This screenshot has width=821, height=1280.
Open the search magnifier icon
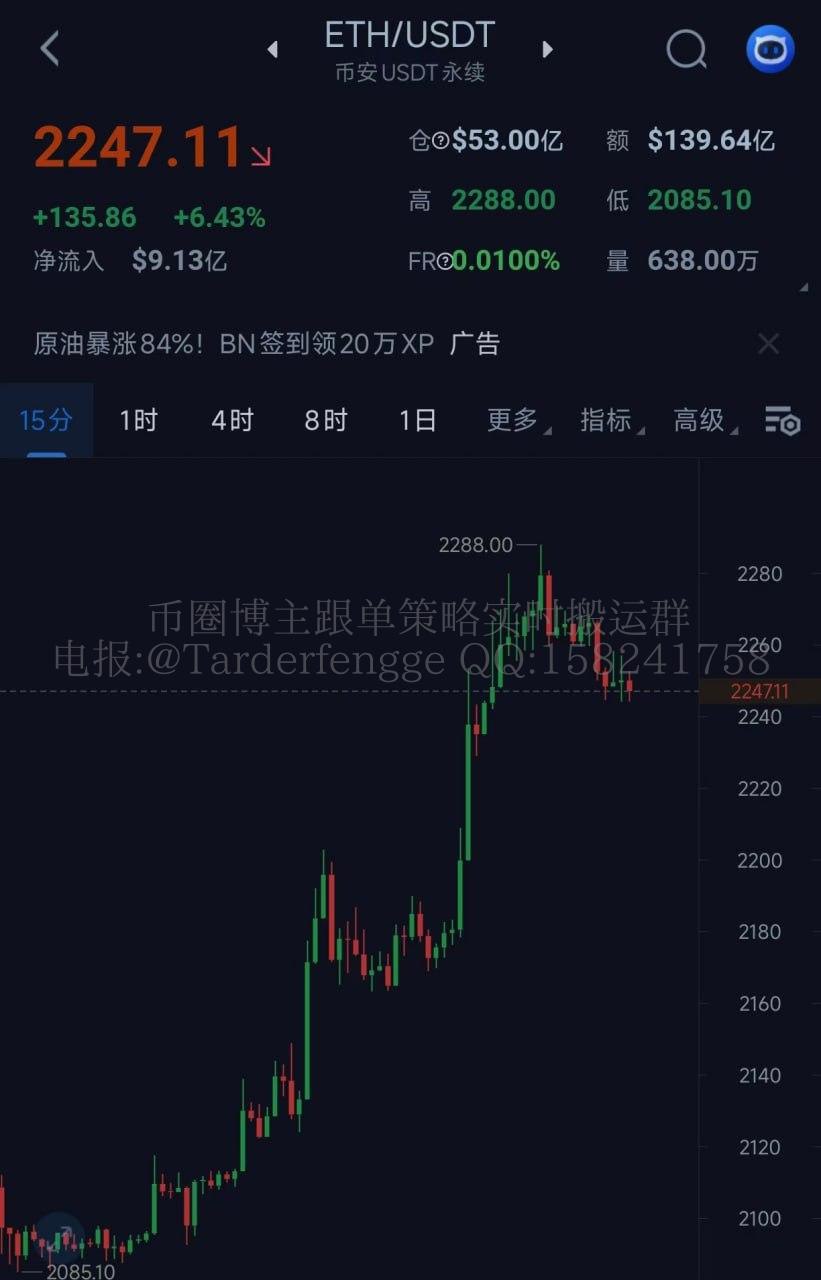point(686,48)
